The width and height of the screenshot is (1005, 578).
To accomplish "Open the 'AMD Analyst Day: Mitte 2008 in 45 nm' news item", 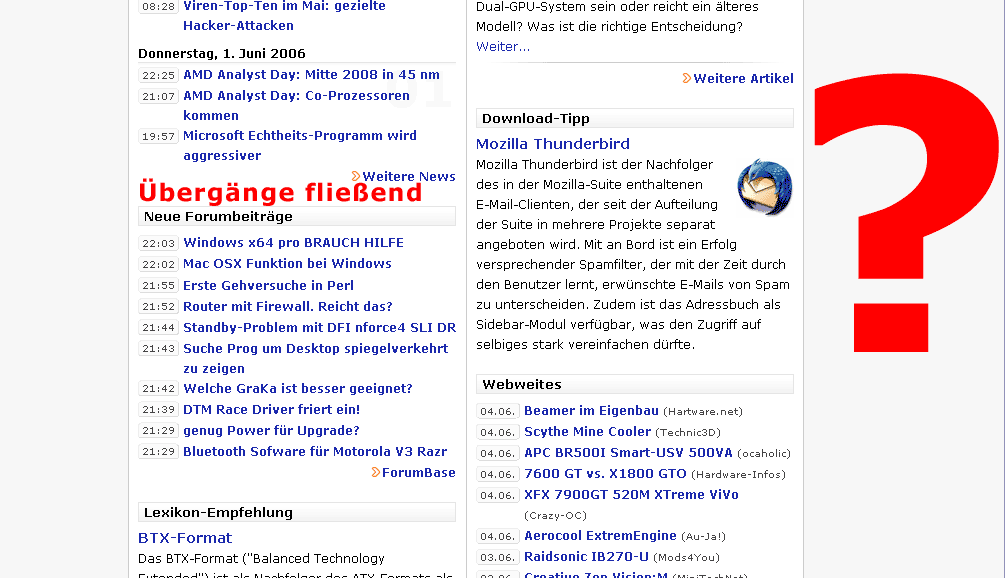I will (311, 75).
